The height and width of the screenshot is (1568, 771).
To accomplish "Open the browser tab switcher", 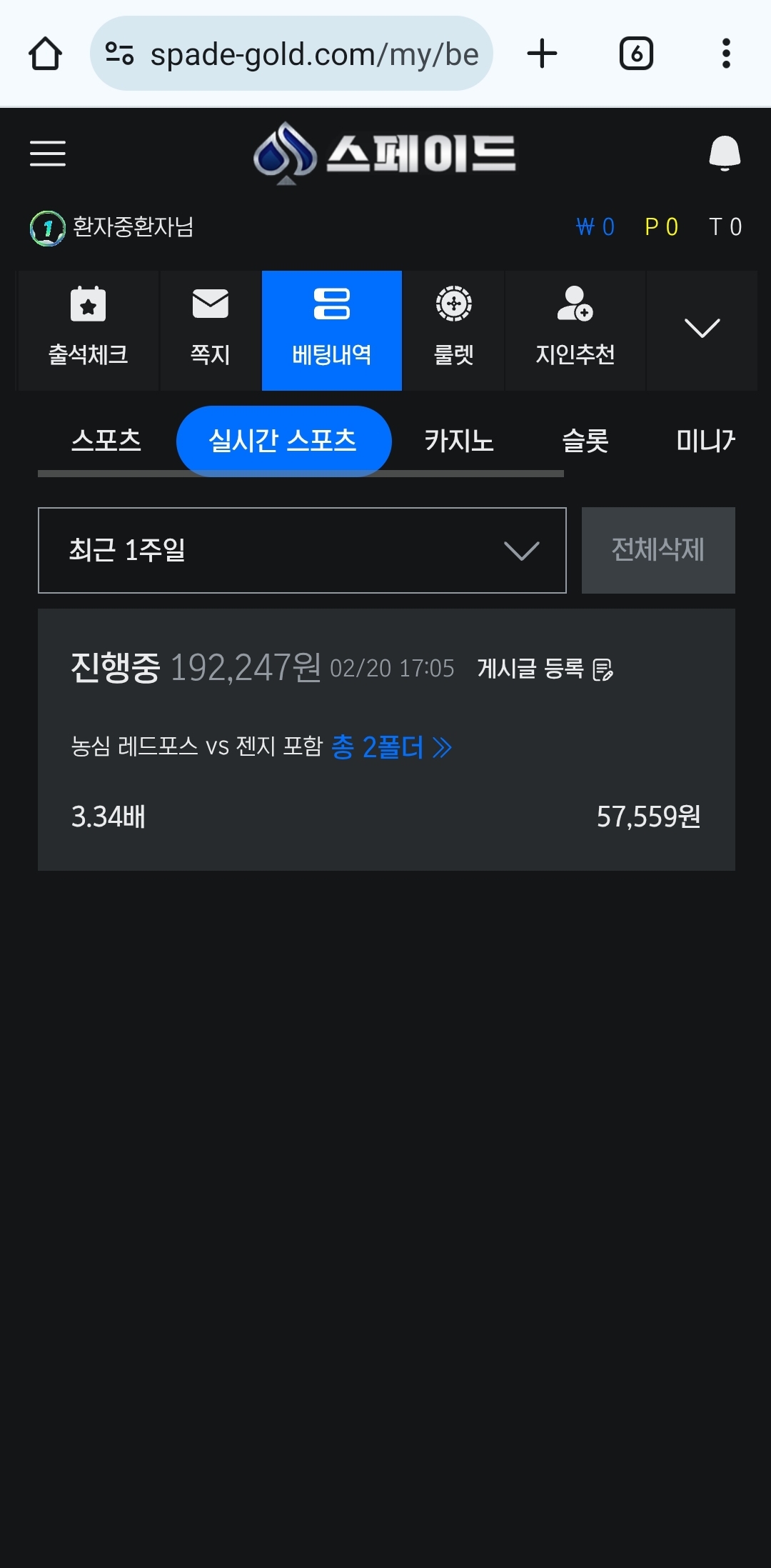I will click(636, 54).
